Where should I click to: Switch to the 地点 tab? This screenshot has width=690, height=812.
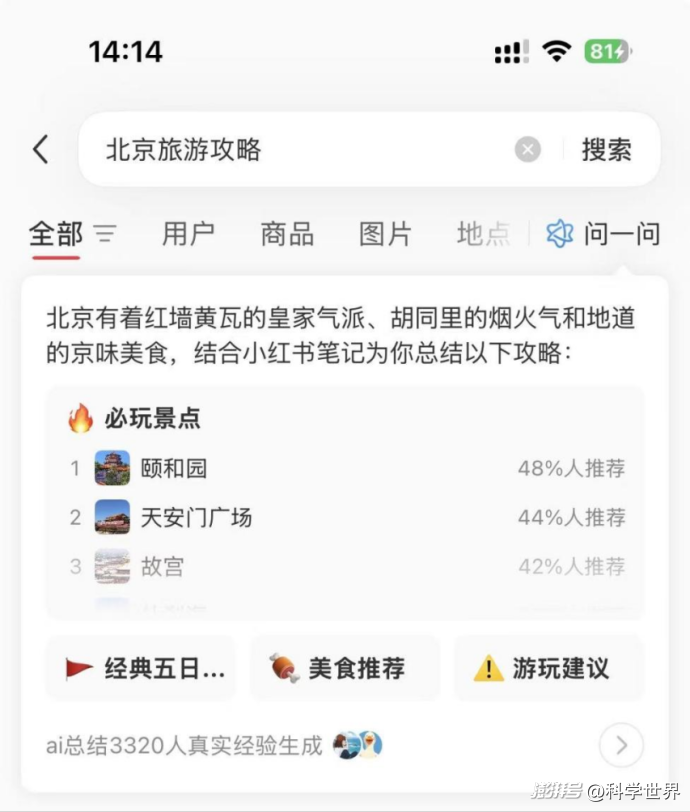point(483,234)
